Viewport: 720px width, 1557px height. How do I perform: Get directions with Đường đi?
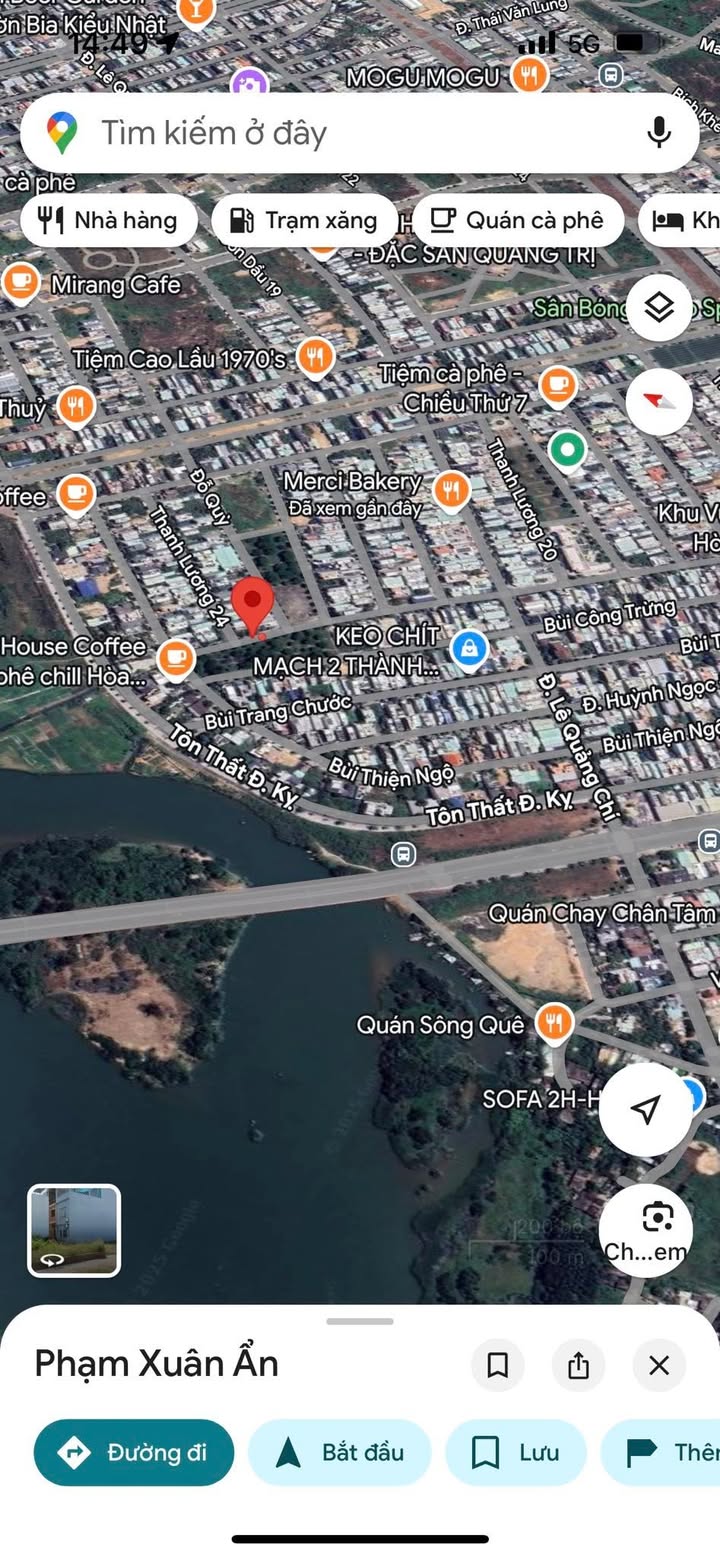pyautogui.click(x=134, y=1452)
